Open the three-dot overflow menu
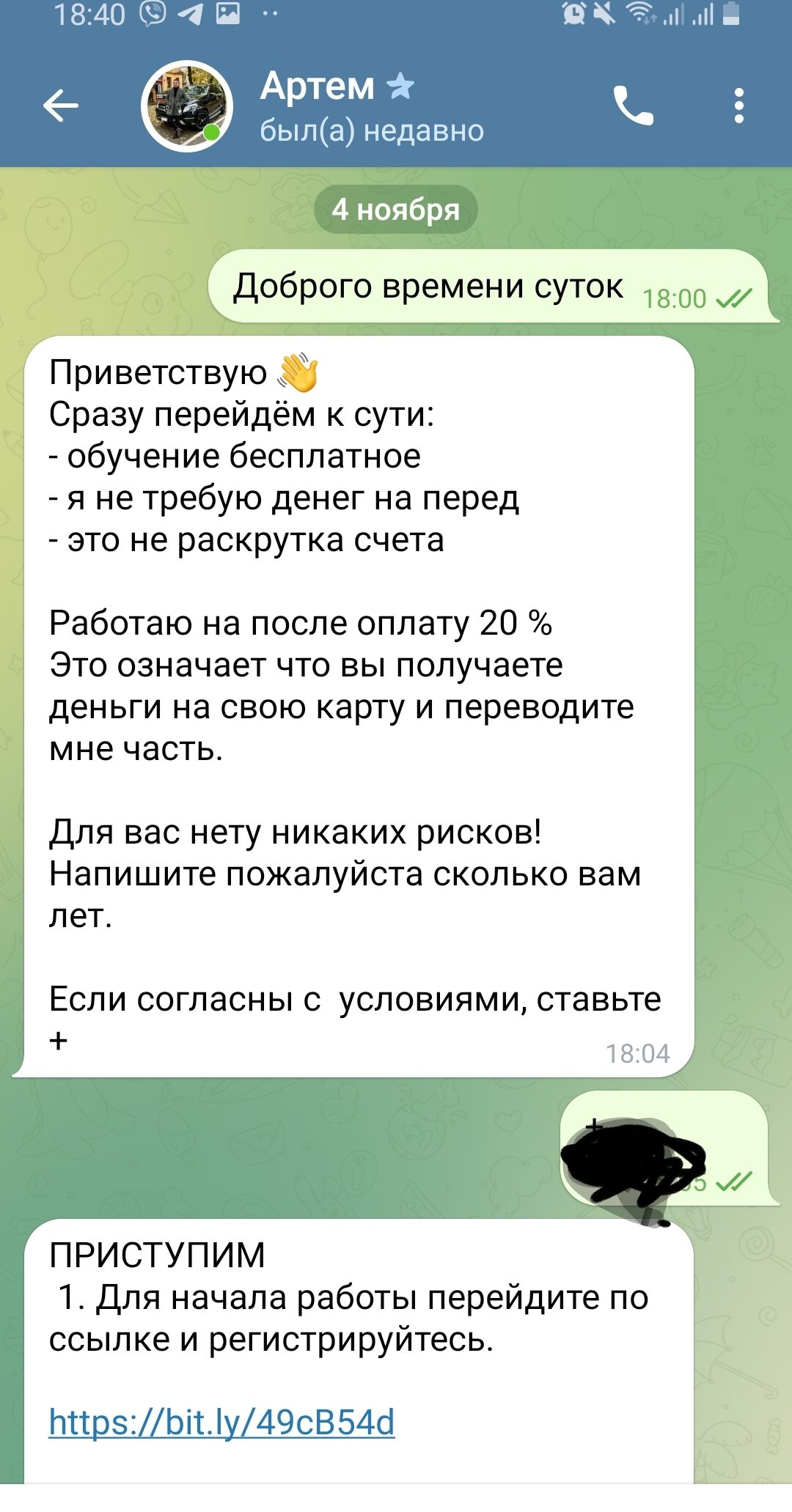This screenshot has height=1512, width=792. (738, 106)
